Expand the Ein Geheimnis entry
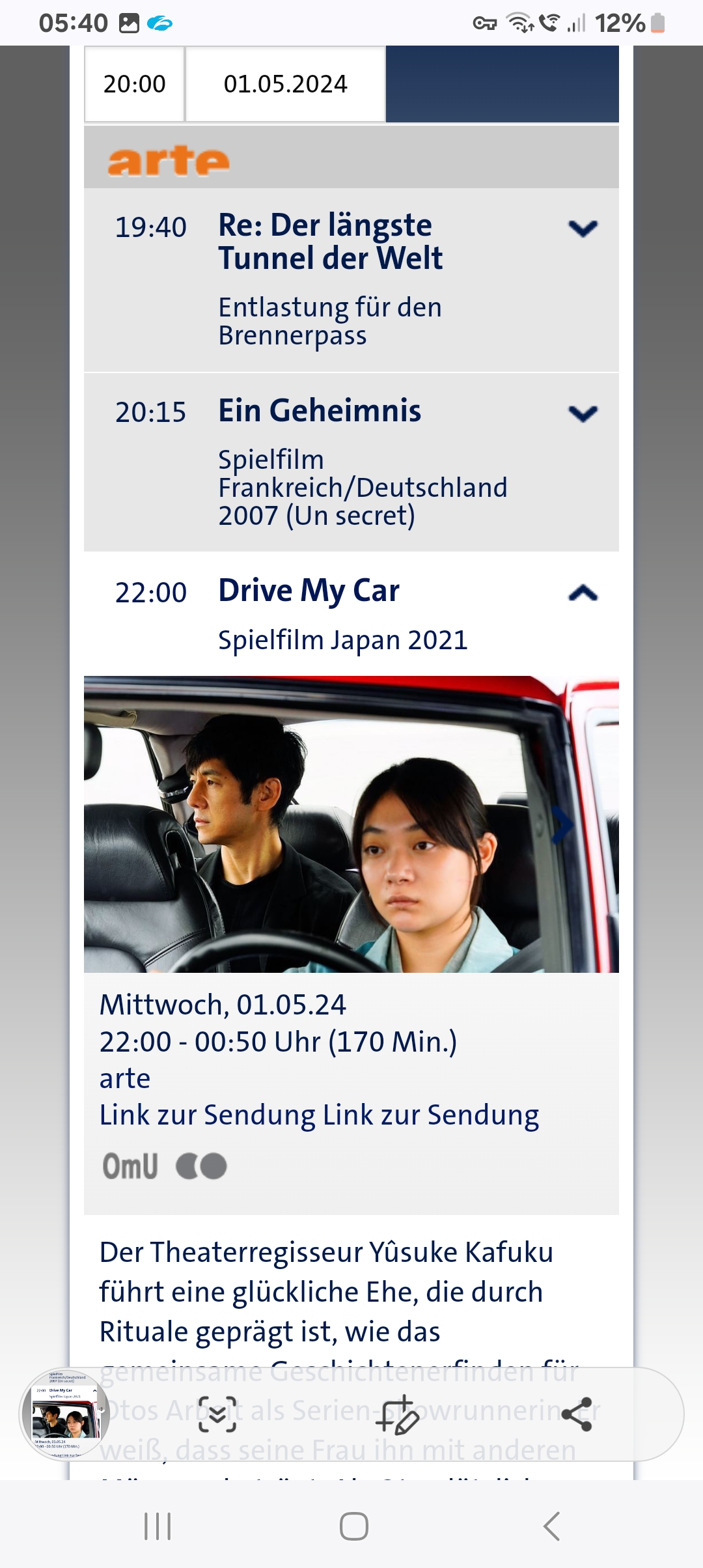Screen dimensions: 703x1568 (583, 413)
